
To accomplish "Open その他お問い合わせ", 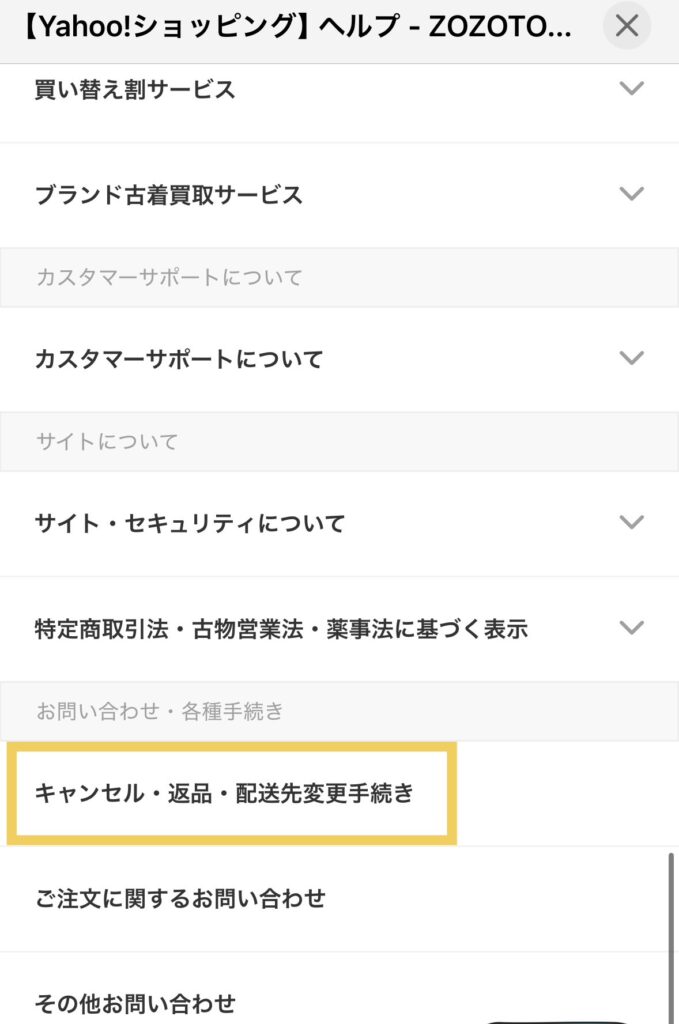I will coord(135,1001).
